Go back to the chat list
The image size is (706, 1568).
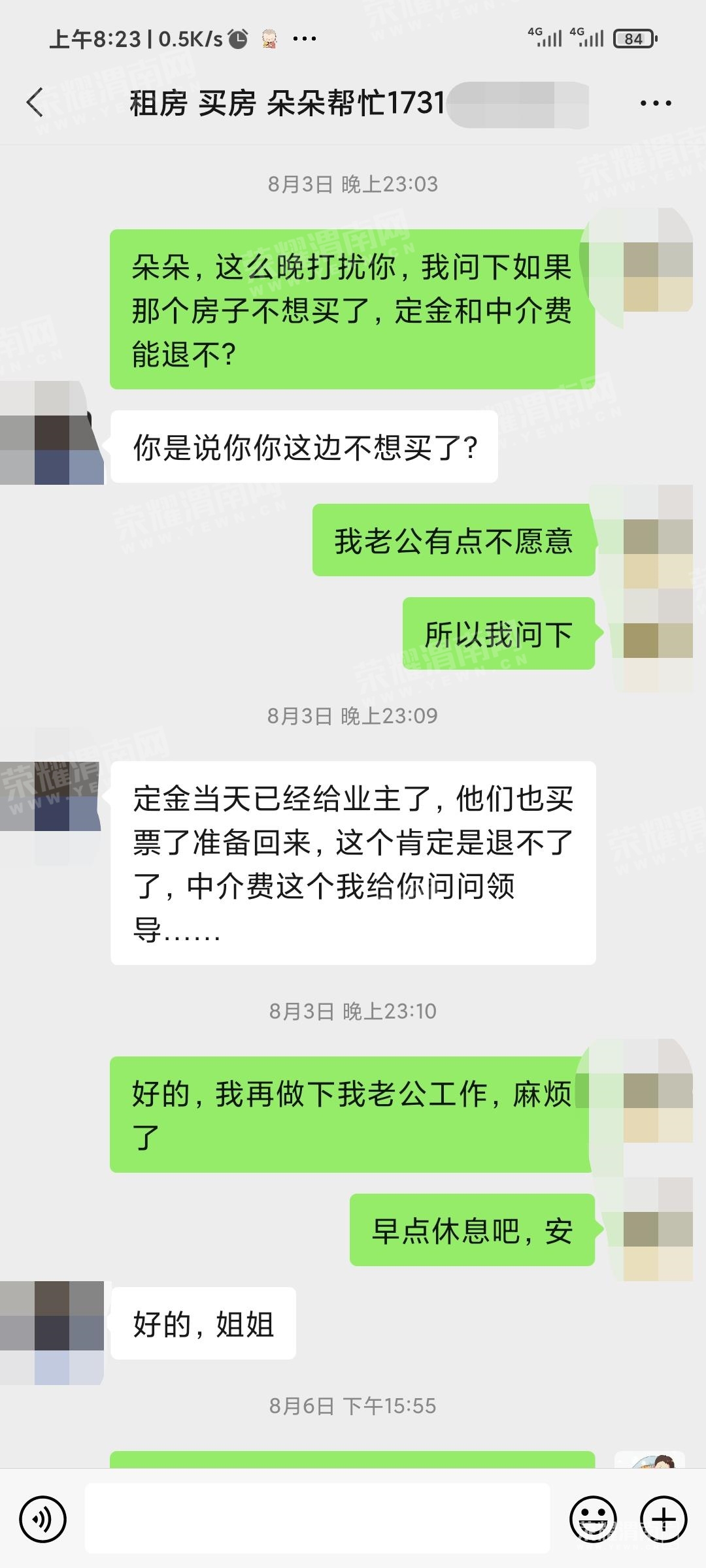(35, 103)
